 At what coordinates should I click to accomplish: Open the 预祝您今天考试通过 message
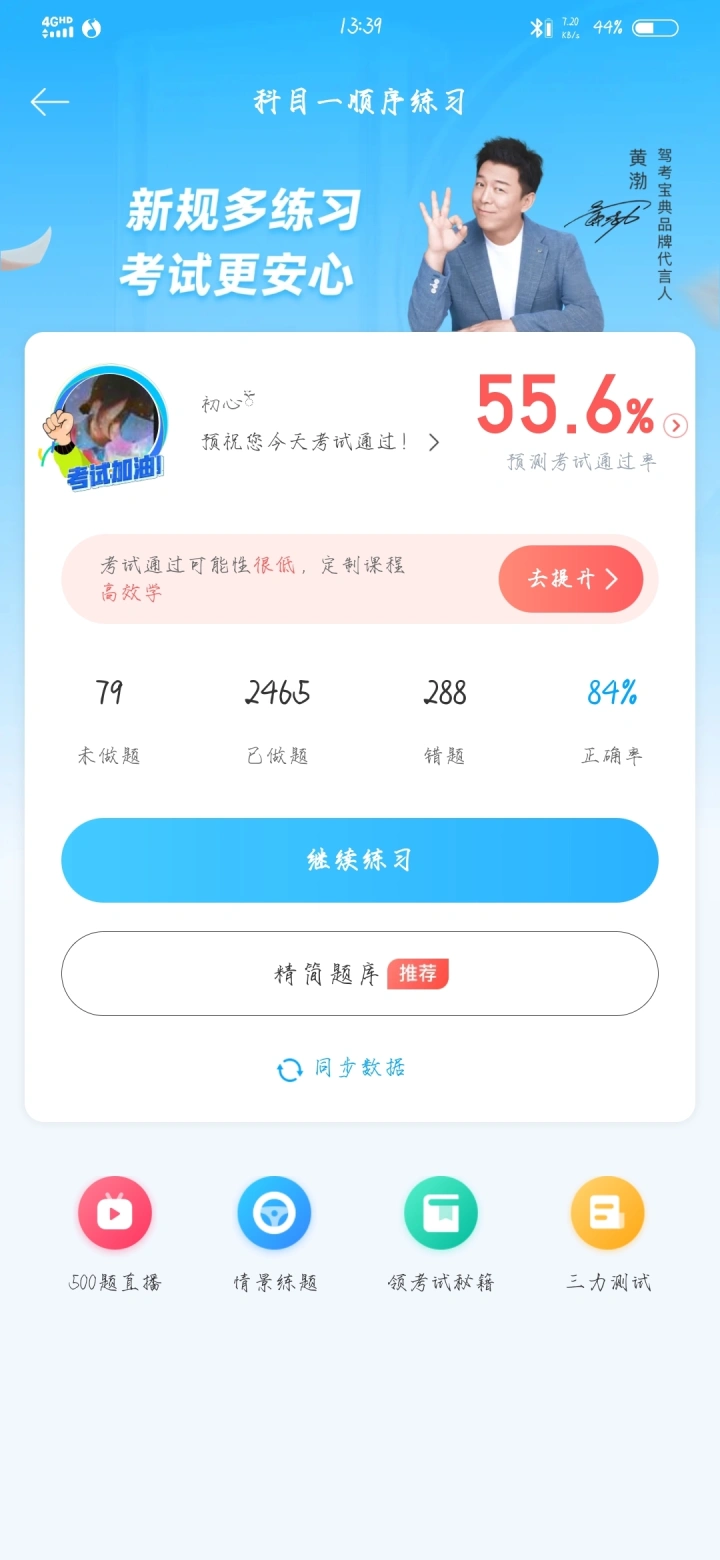320,442
